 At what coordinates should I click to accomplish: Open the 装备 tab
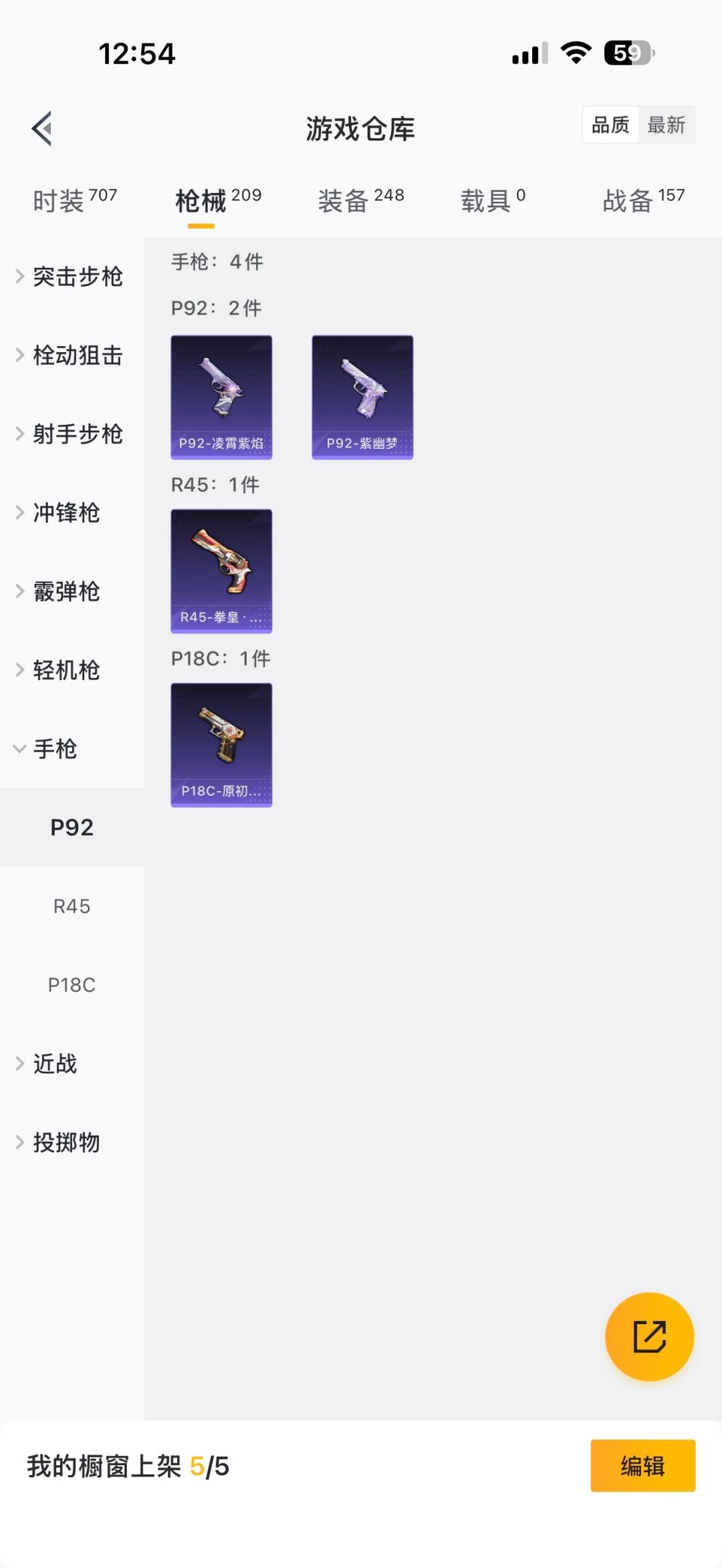[360, 200]
